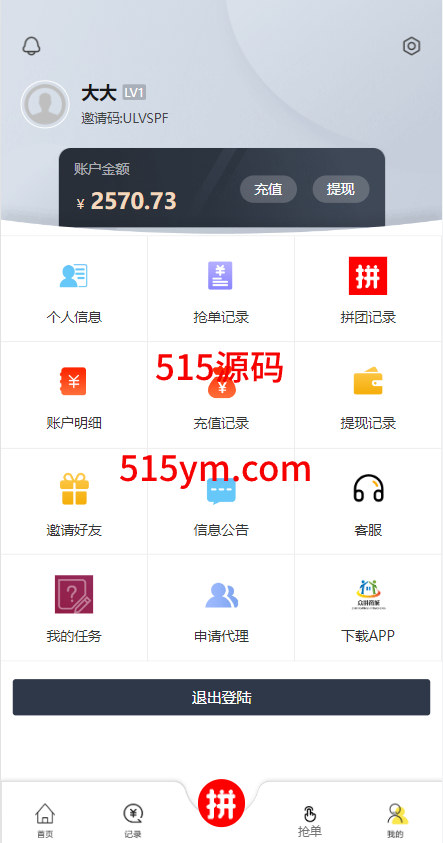This screenshot has height=843, width=443.
Task: View 账户明细 account details
Action: [74, 395]
